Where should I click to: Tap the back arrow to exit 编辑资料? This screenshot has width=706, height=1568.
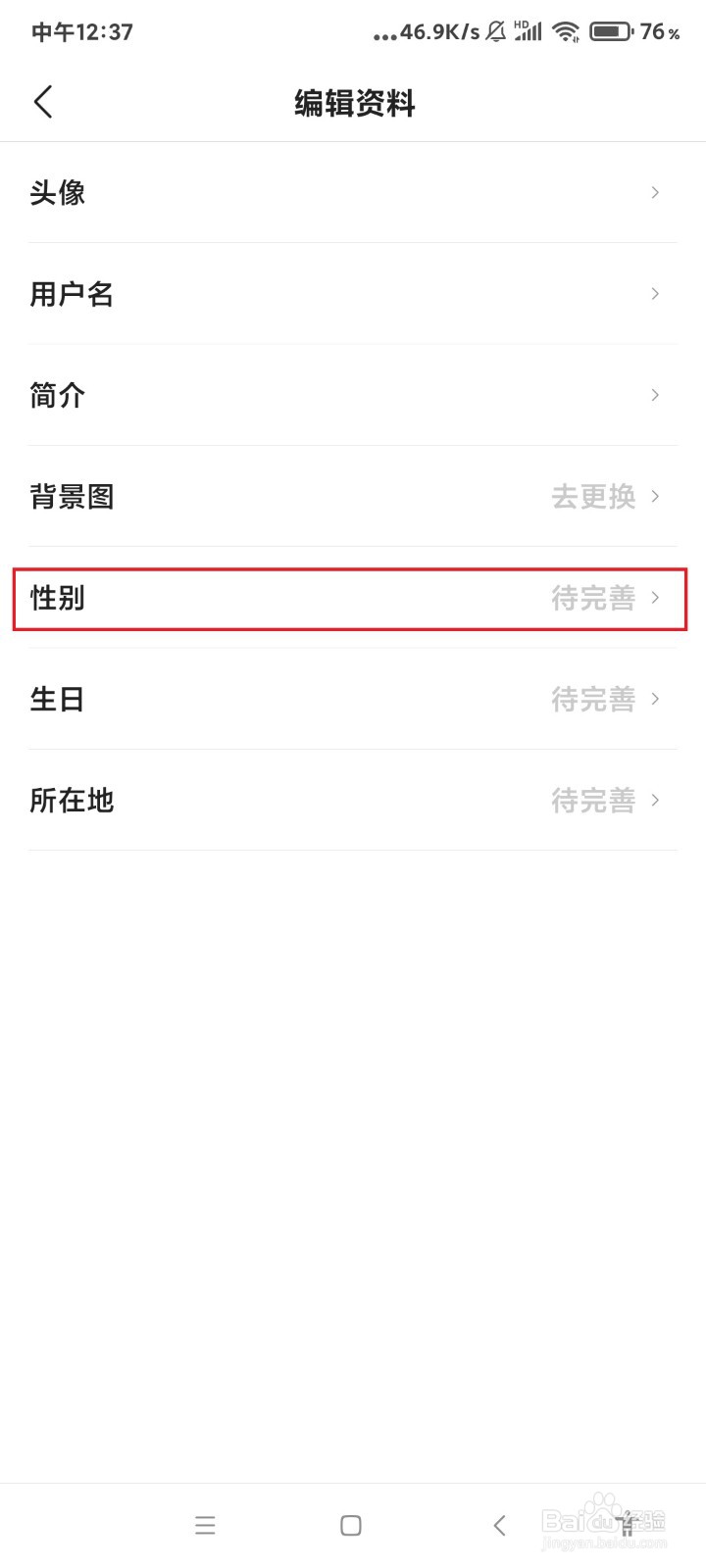(42, 101)
